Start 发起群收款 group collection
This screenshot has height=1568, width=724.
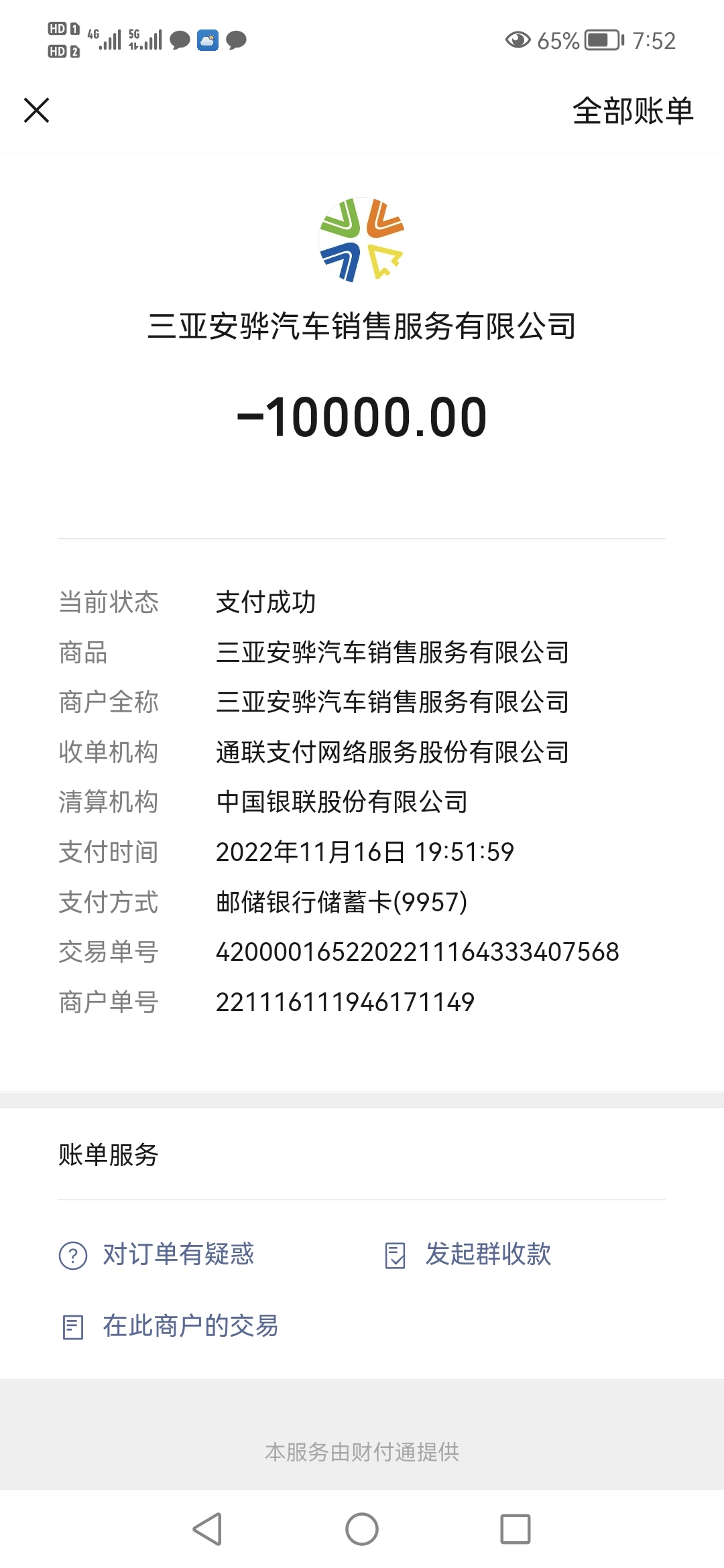[x=468, y=1254]
